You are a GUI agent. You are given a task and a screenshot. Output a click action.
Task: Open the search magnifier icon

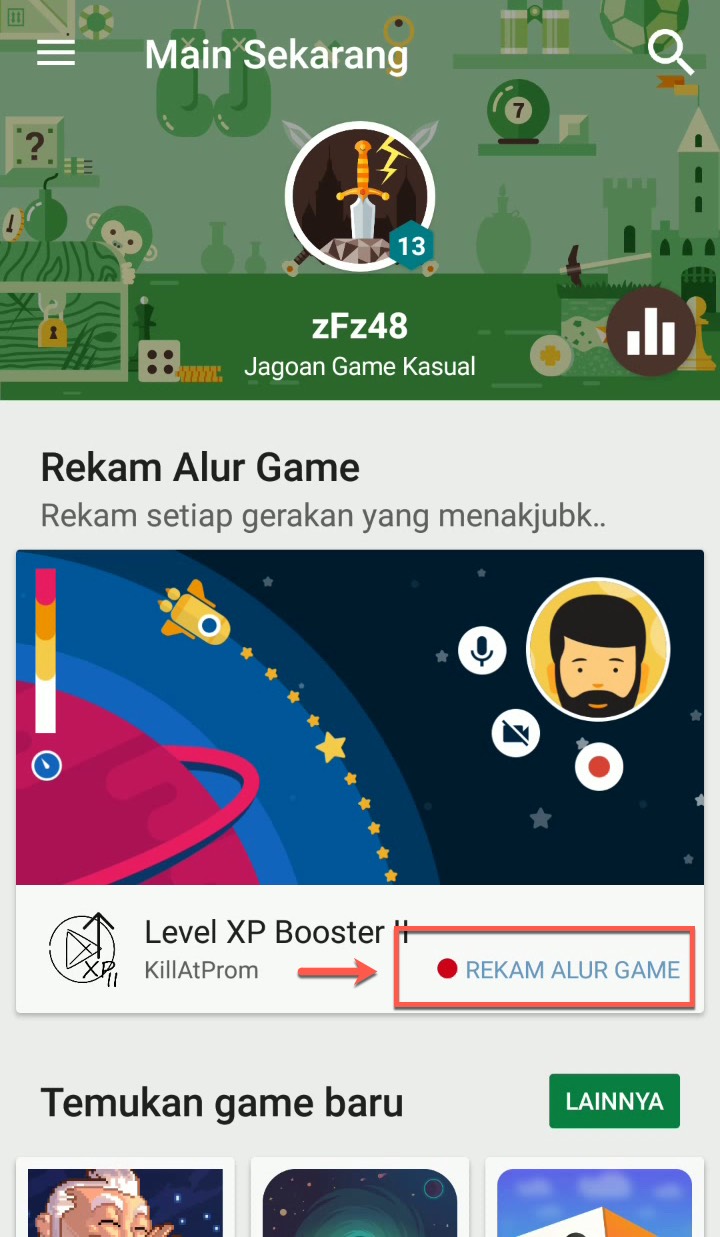pyautogui.click(x=670, y=52)
